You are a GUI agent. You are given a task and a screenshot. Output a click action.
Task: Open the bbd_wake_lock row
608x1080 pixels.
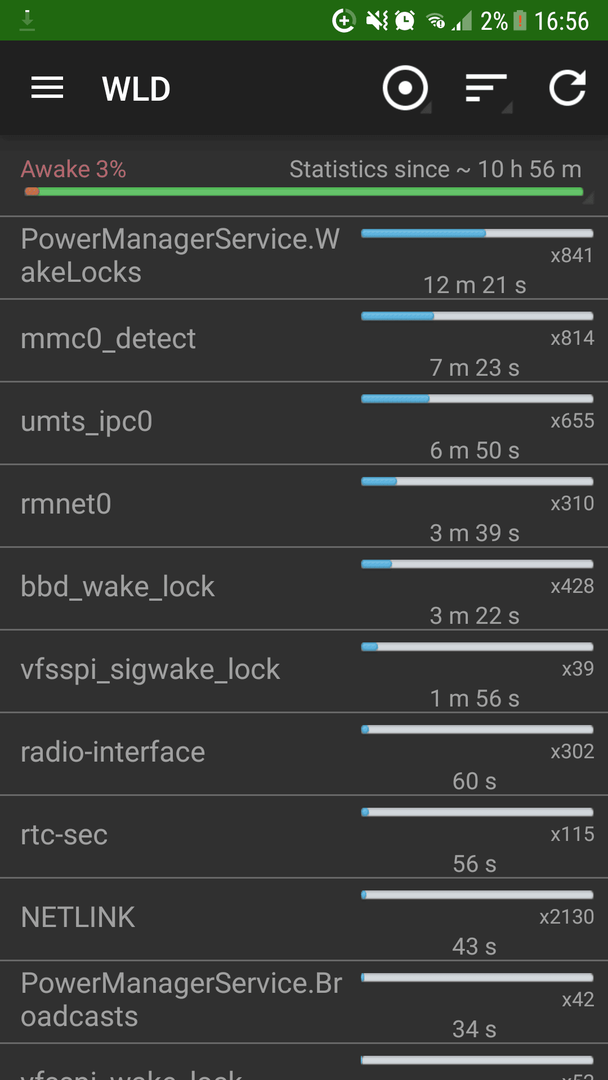tap(304, 588)
